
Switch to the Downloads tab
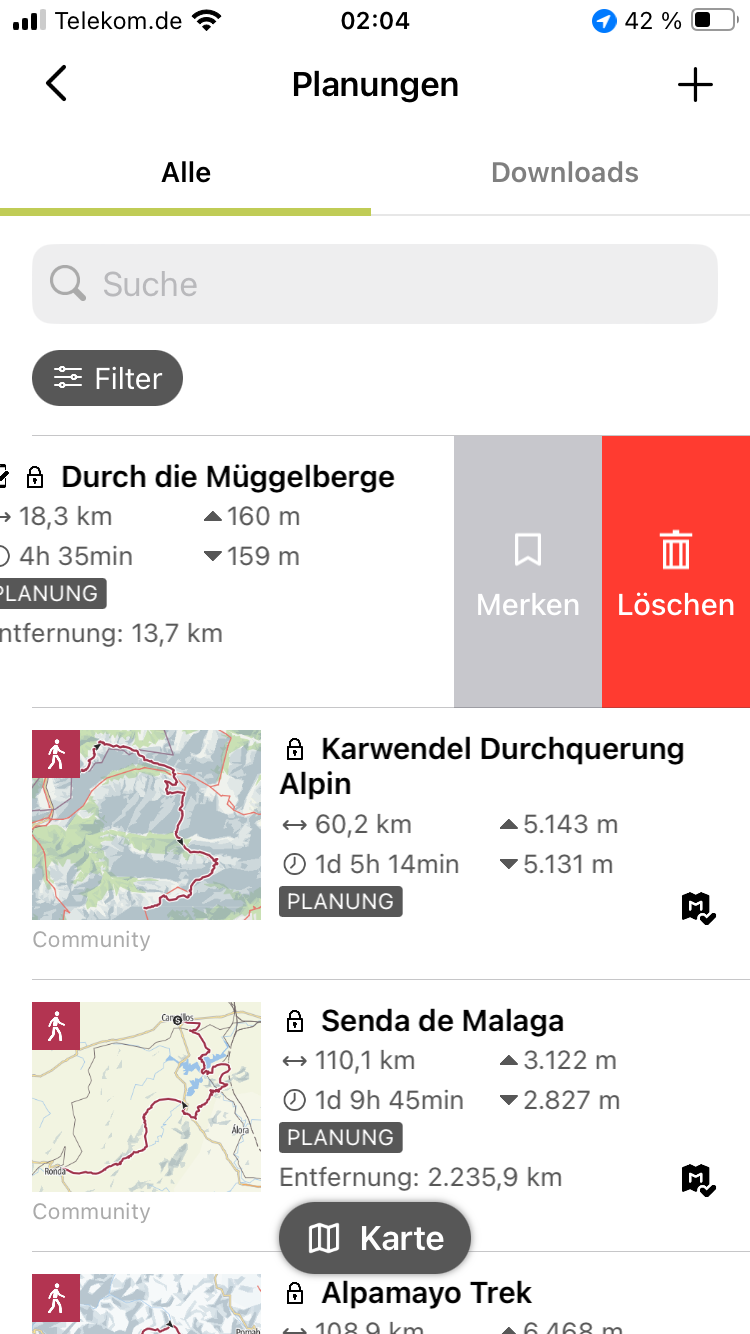[564, 172]
